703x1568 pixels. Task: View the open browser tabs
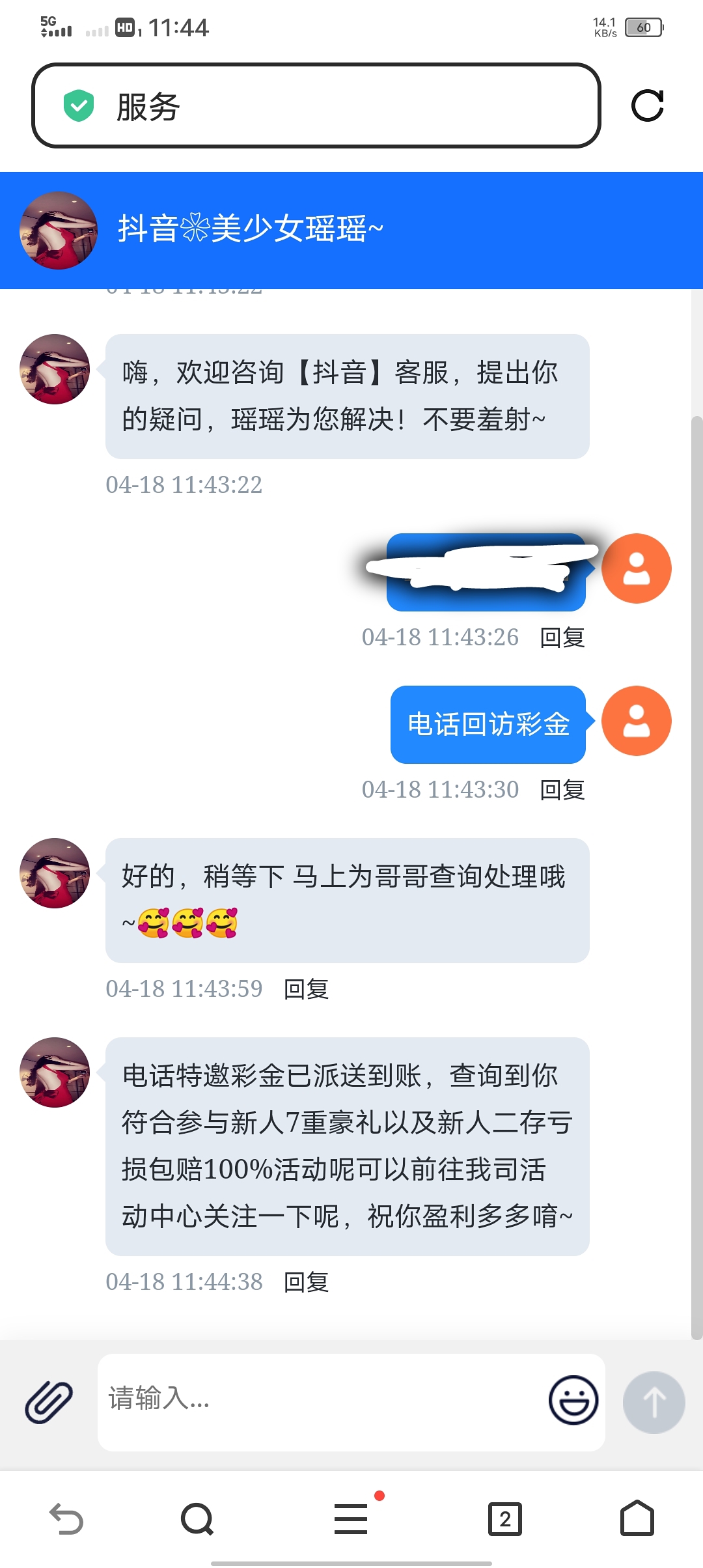504,1519
